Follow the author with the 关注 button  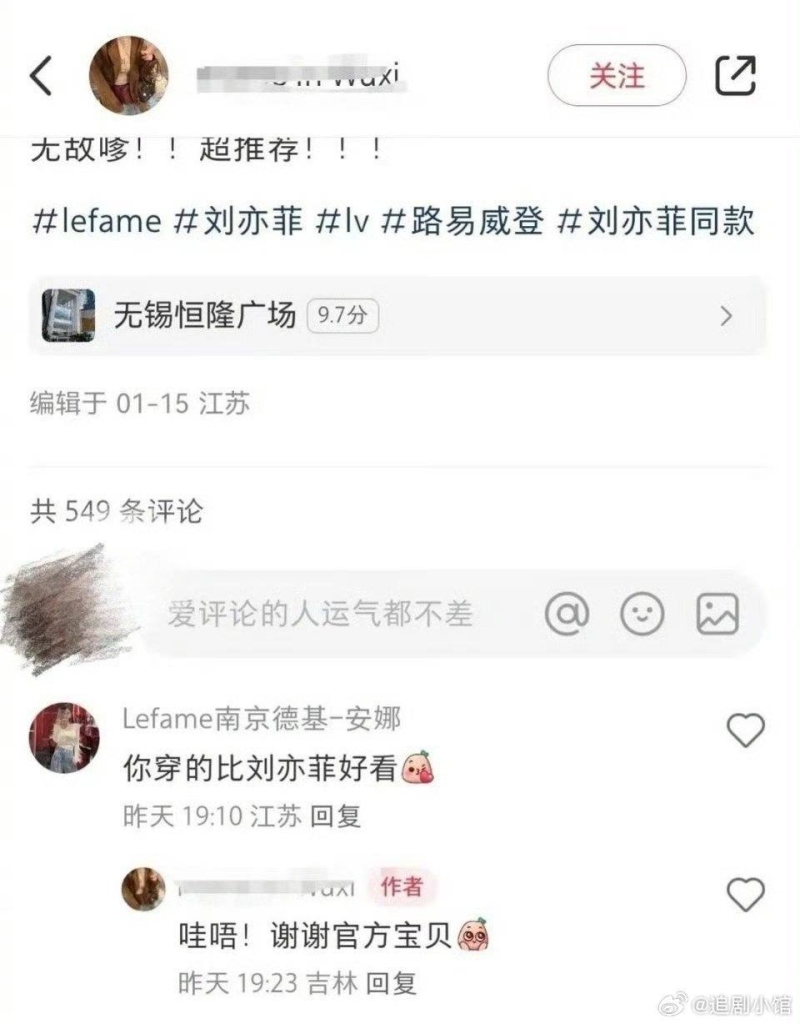click(x=616, y=76)
